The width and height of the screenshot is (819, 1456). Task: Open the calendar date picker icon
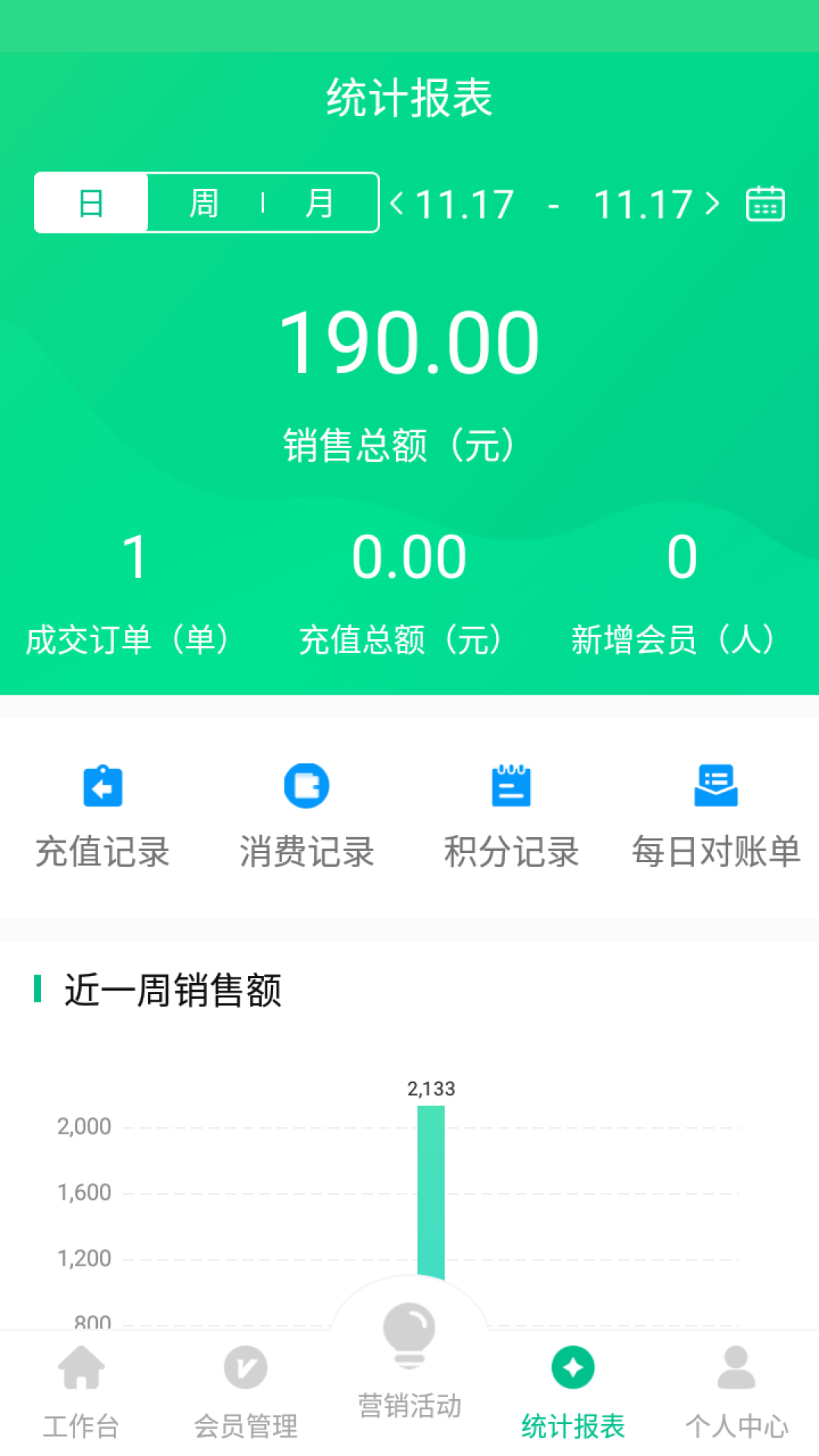tap(764, 203)
